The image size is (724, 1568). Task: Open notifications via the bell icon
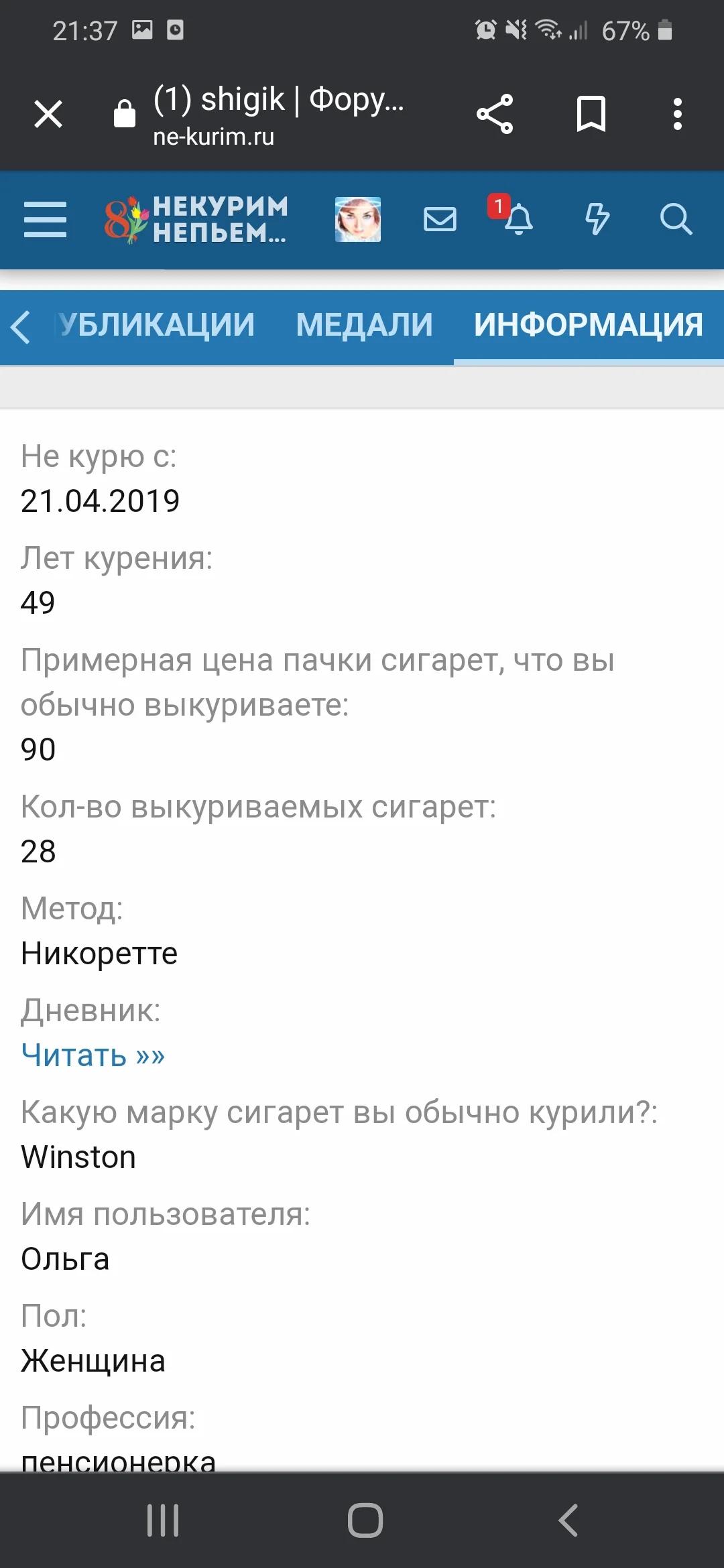tap(520, 221)
